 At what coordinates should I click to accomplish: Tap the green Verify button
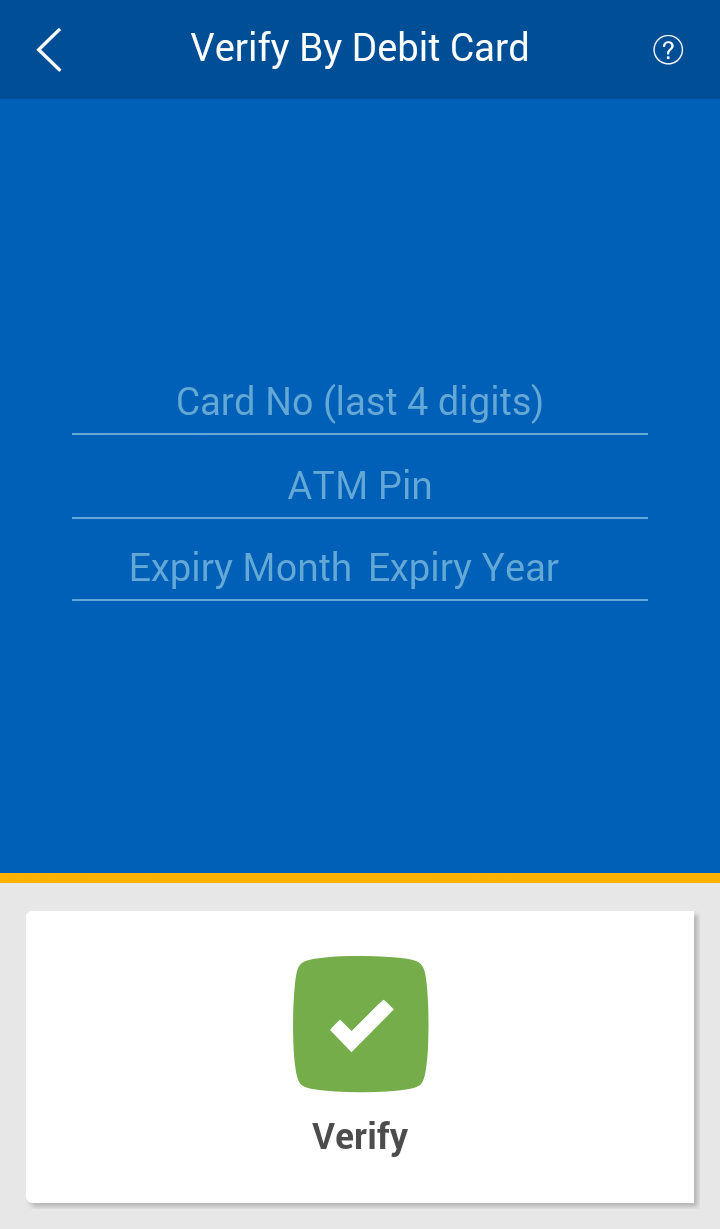[360, 1024]
